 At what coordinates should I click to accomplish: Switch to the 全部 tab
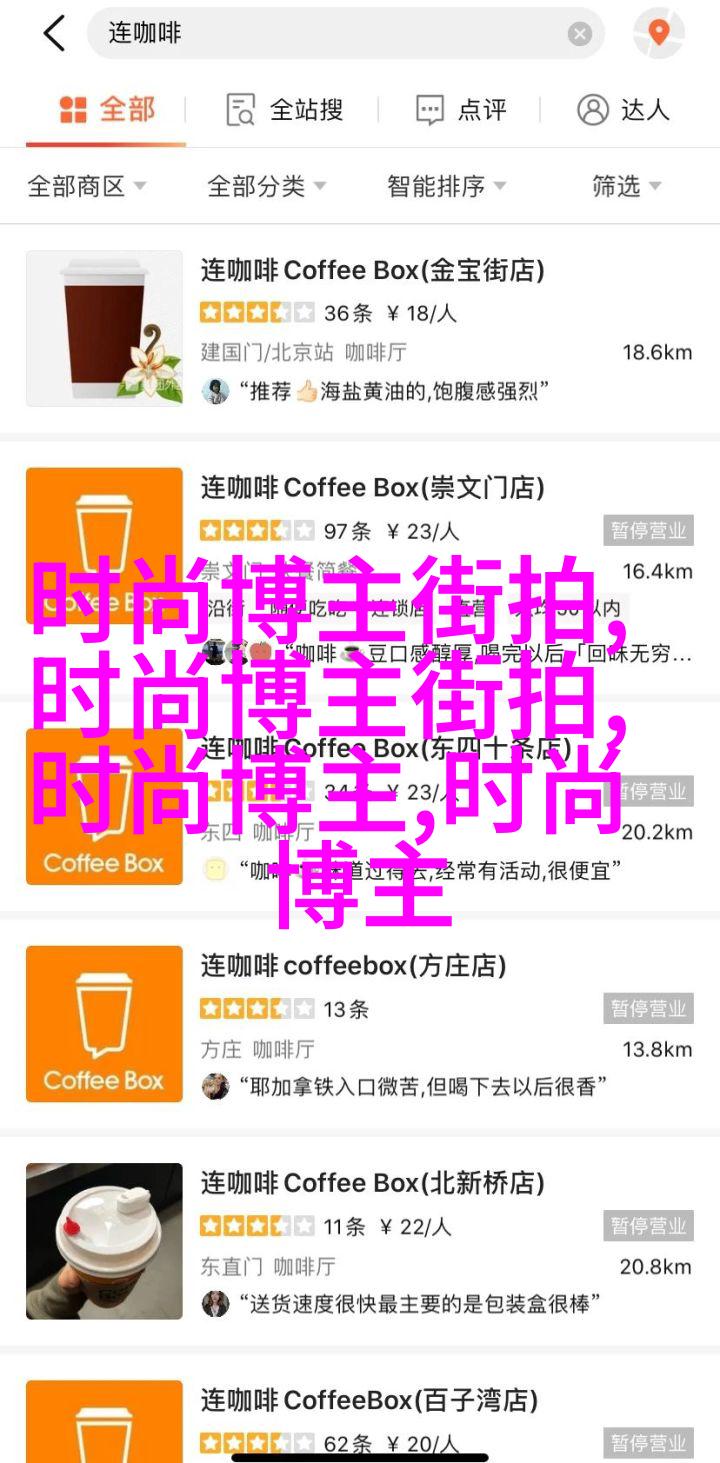click(107, 109)
